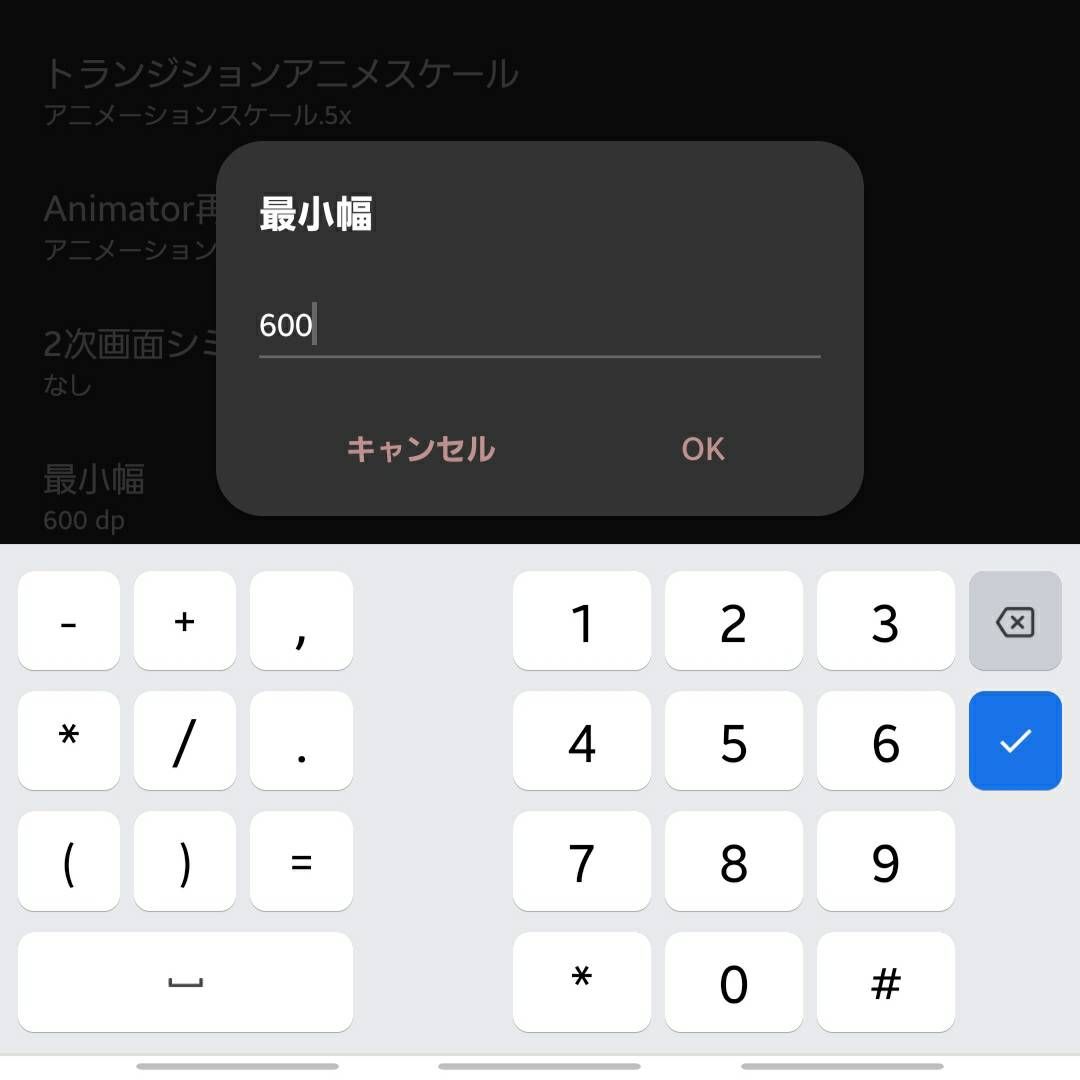The height and width of the screenshot is (1080, 1080).
Task: Tap the # key
Action: (885, 983)
